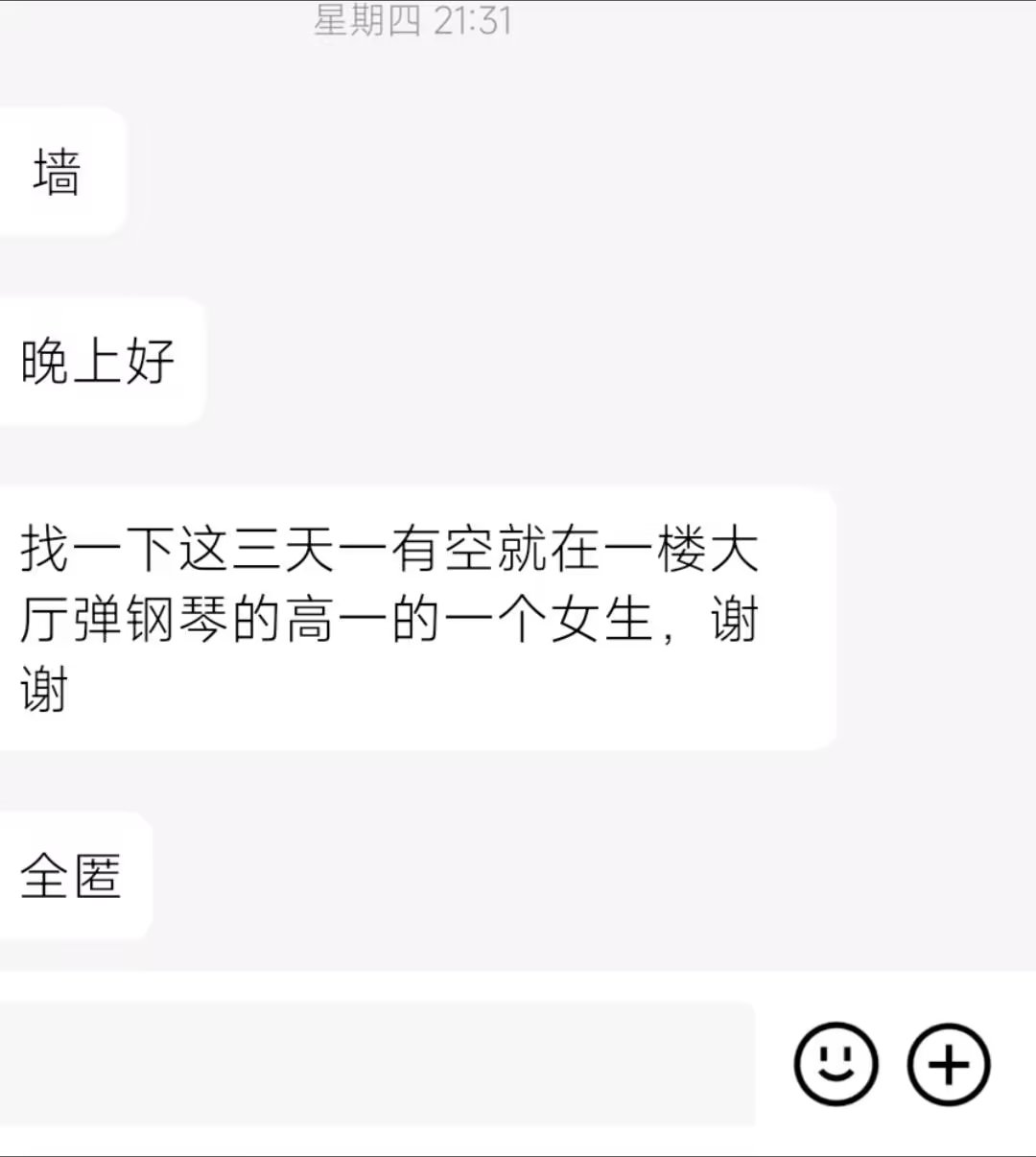Tap the message input field
Viewport: 1036px width, 1157px height.
374,1063
